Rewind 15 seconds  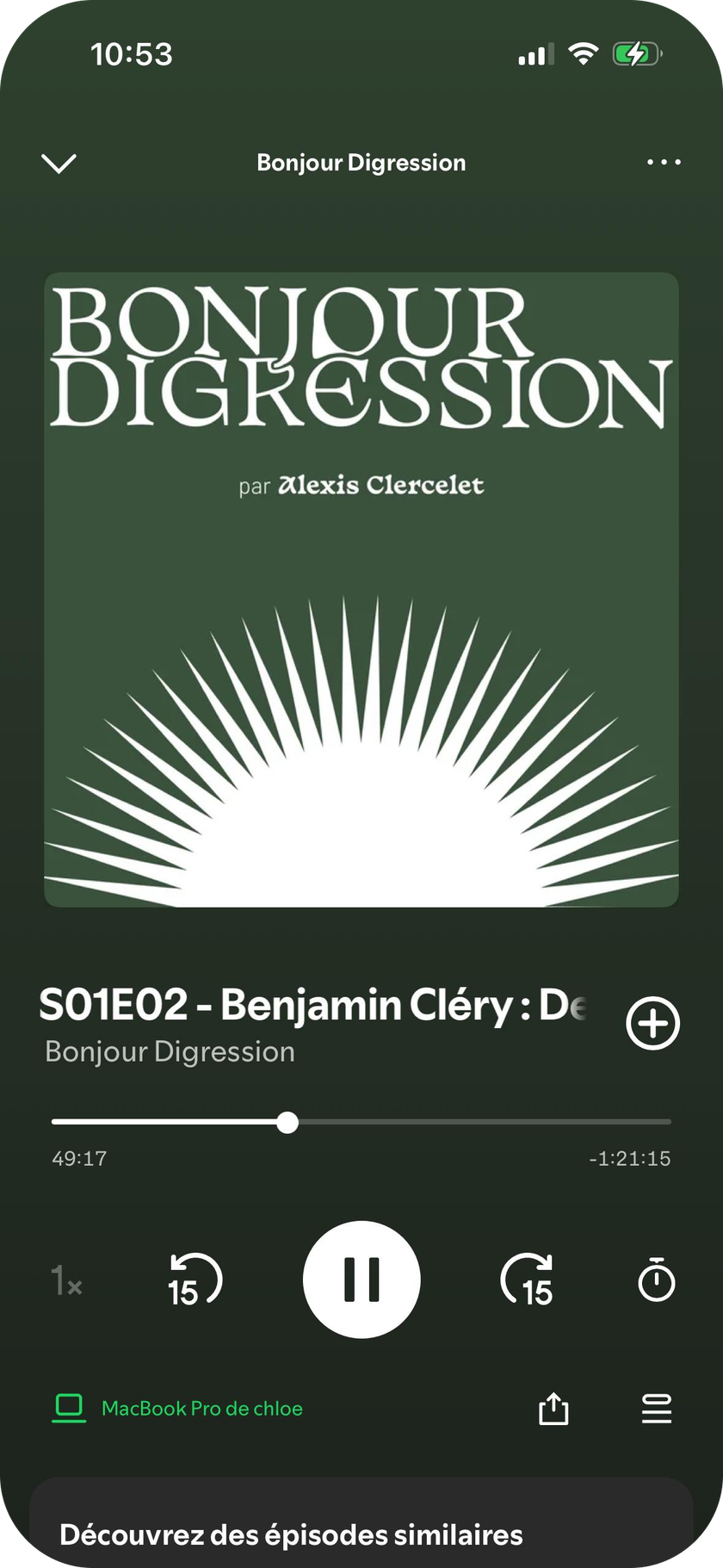coord(195,1280)
